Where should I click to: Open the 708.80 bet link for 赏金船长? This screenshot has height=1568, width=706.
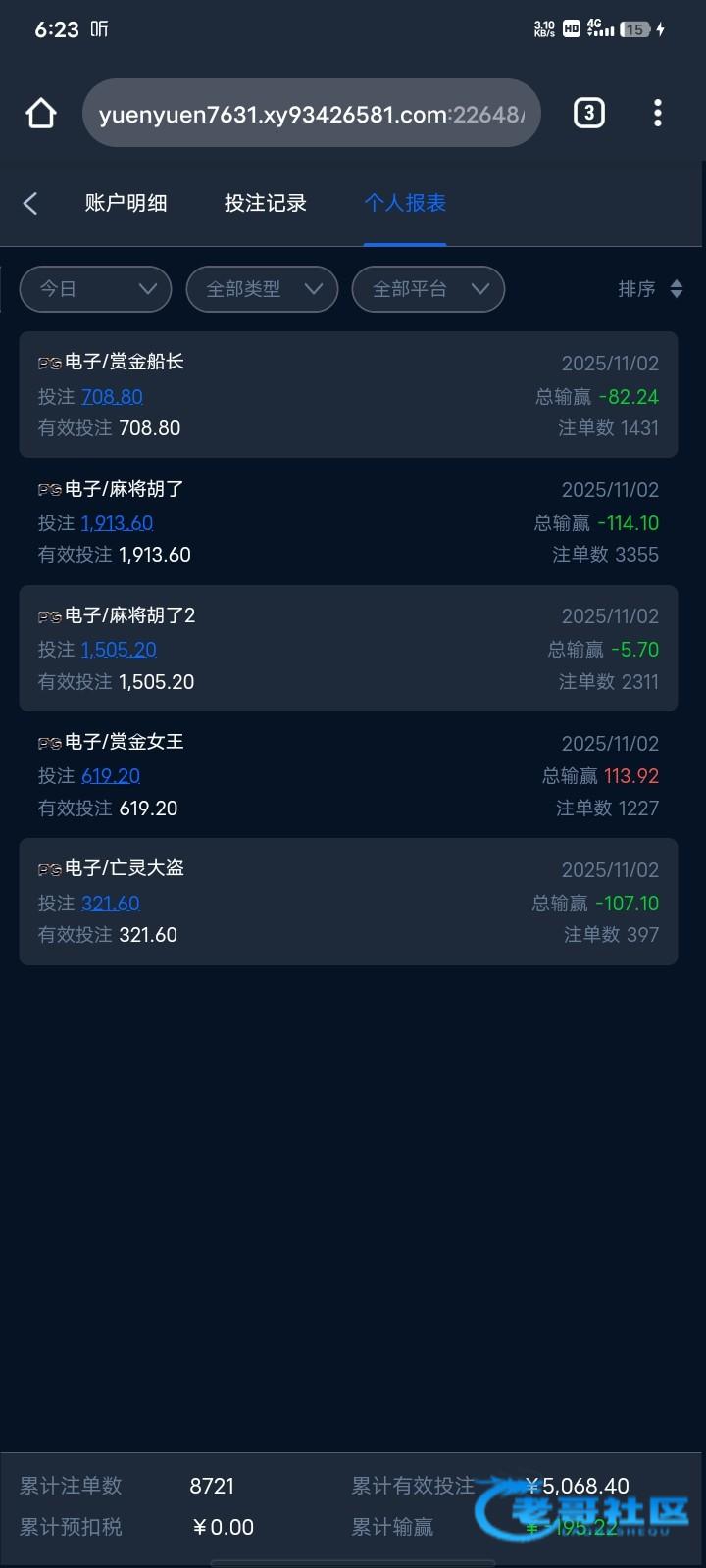[112, 397]
